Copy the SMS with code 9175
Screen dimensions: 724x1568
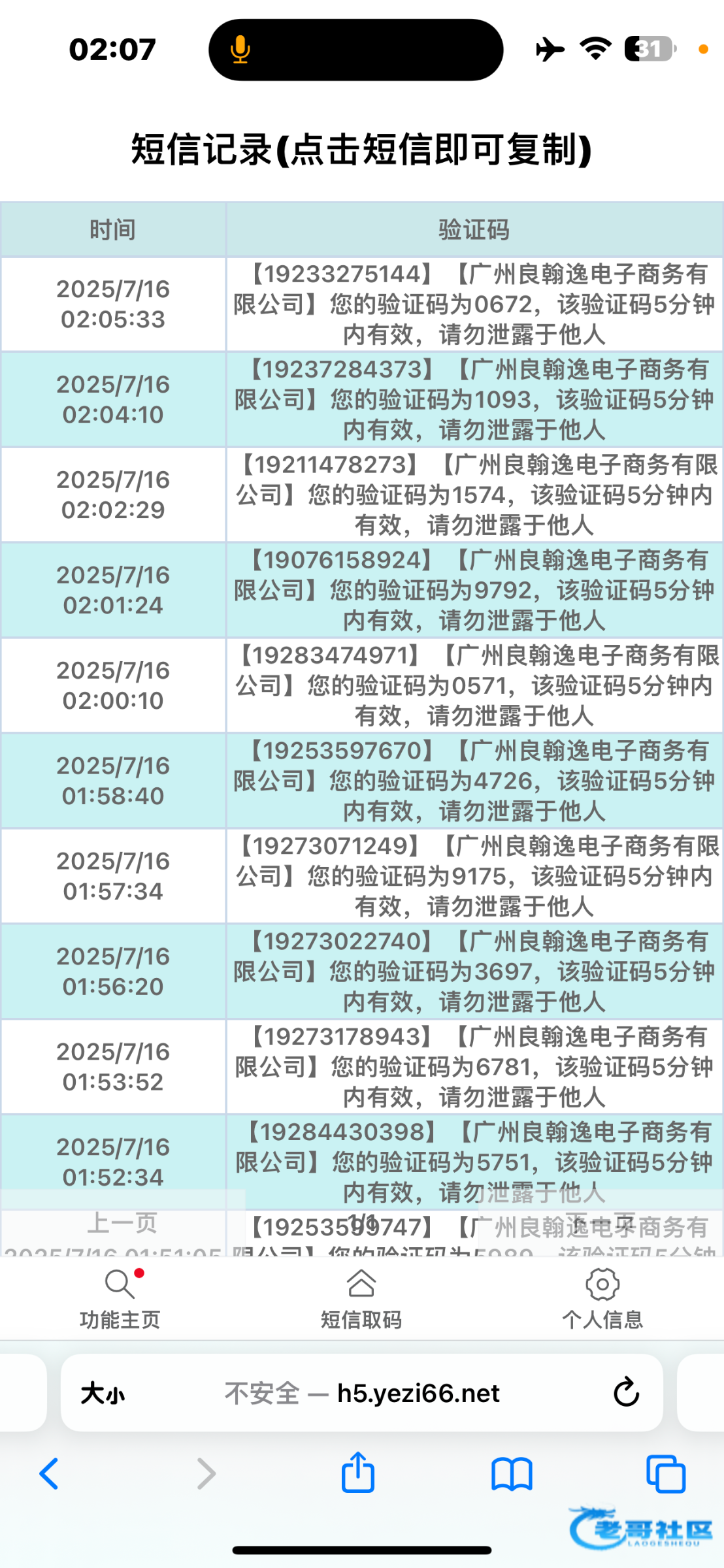point(474,877)
